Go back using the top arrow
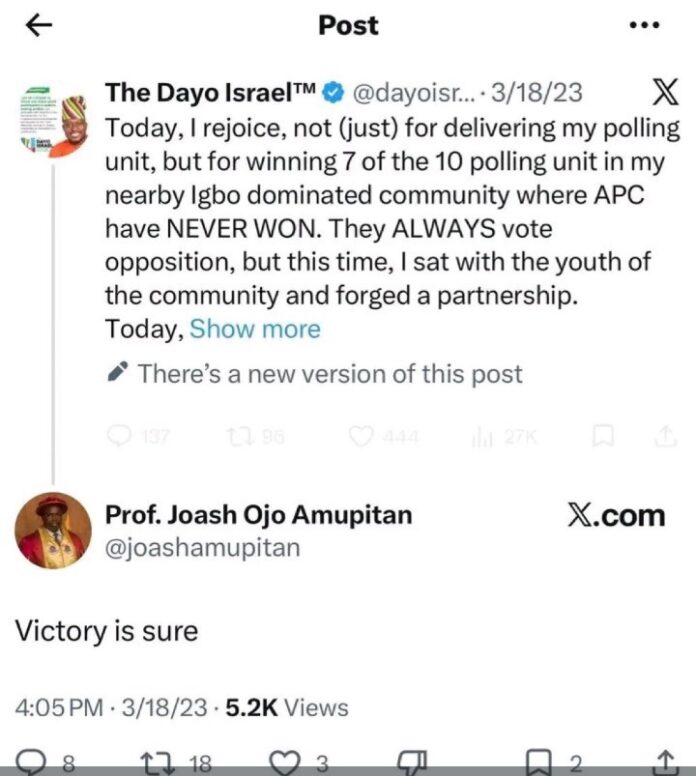696x776 pixels. [x=38, y=27]
